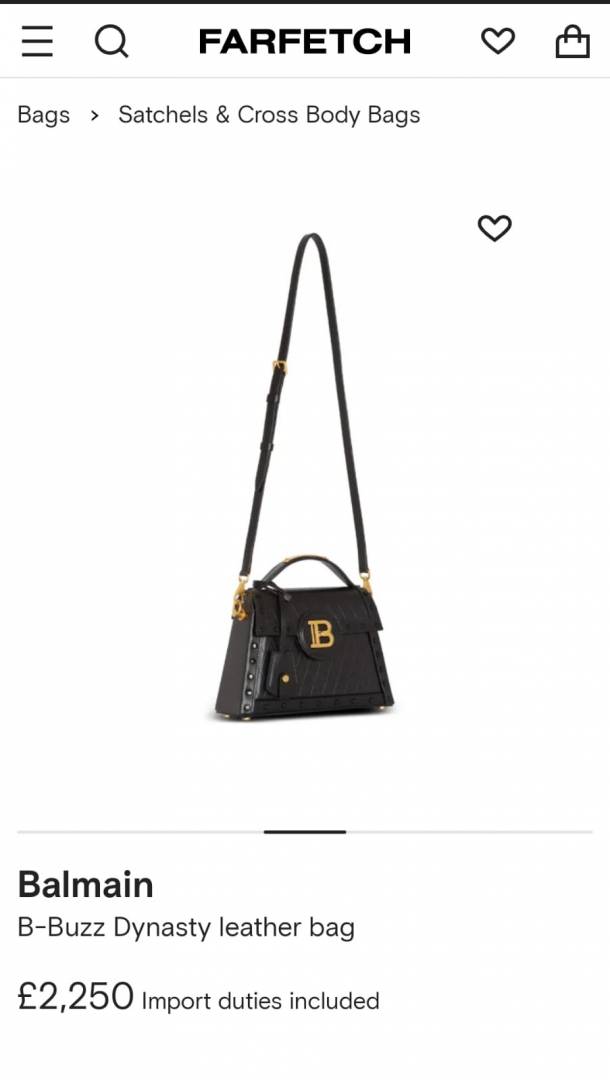Open Satchels & Cross Body Bags category
The width and height of the screenshot is (610, 1080).
click(269, 115)
